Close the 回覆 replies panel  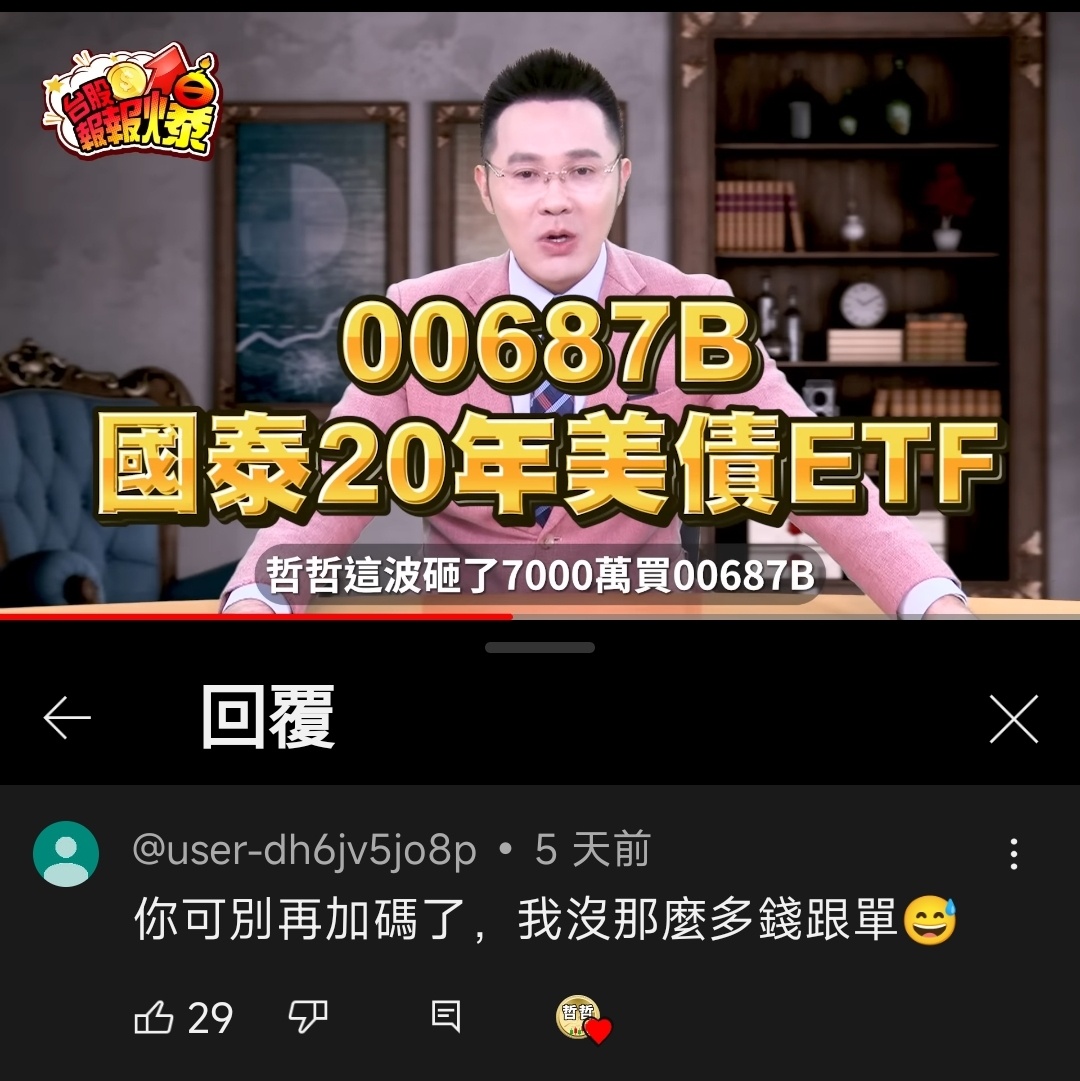[x=1013, y=719]
